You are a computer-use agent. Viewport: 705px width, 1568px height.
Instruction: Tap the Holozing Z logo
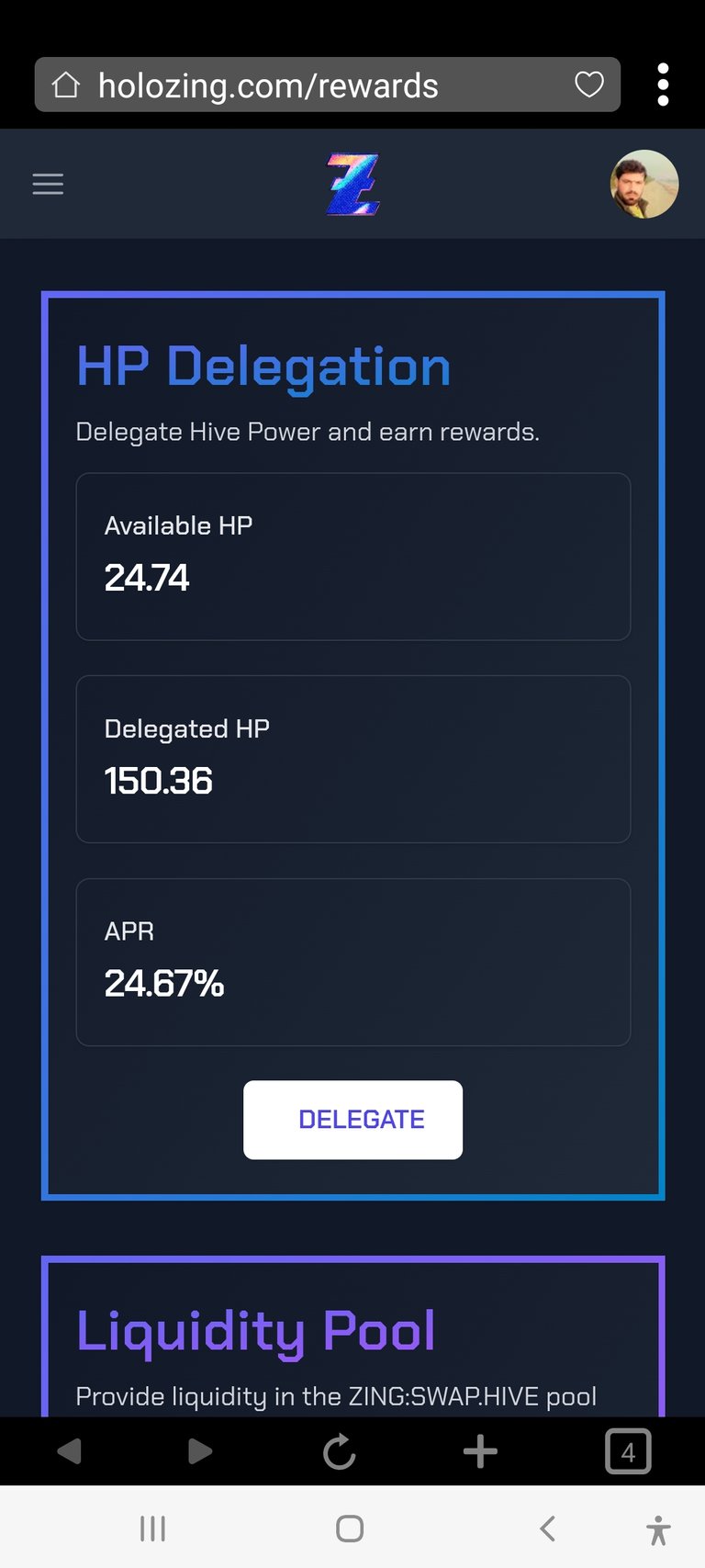(x=352, y=184)
